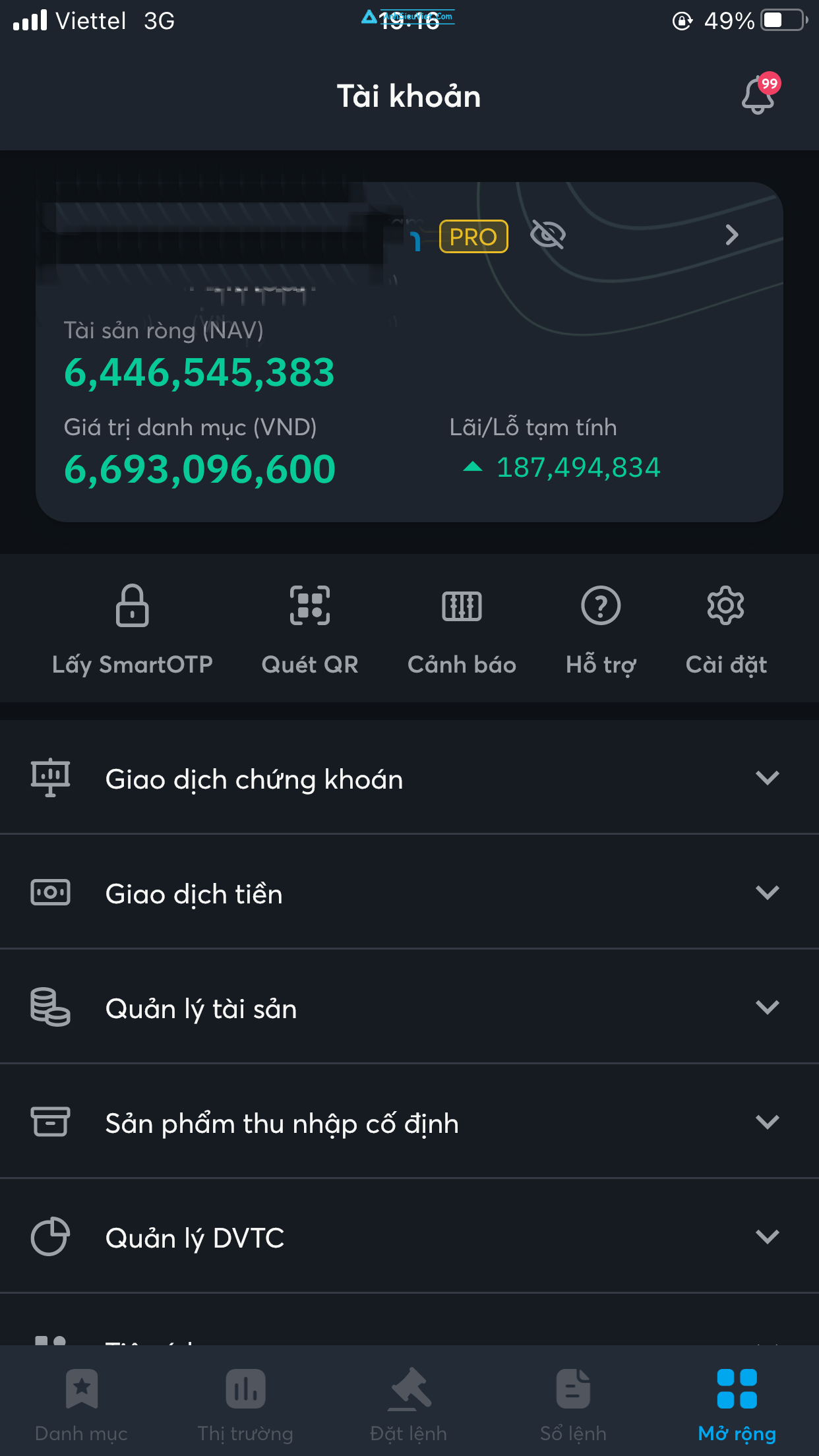819x1456 pixels.
Task: Open account details via the card's arrow
Action: point(731,235)
